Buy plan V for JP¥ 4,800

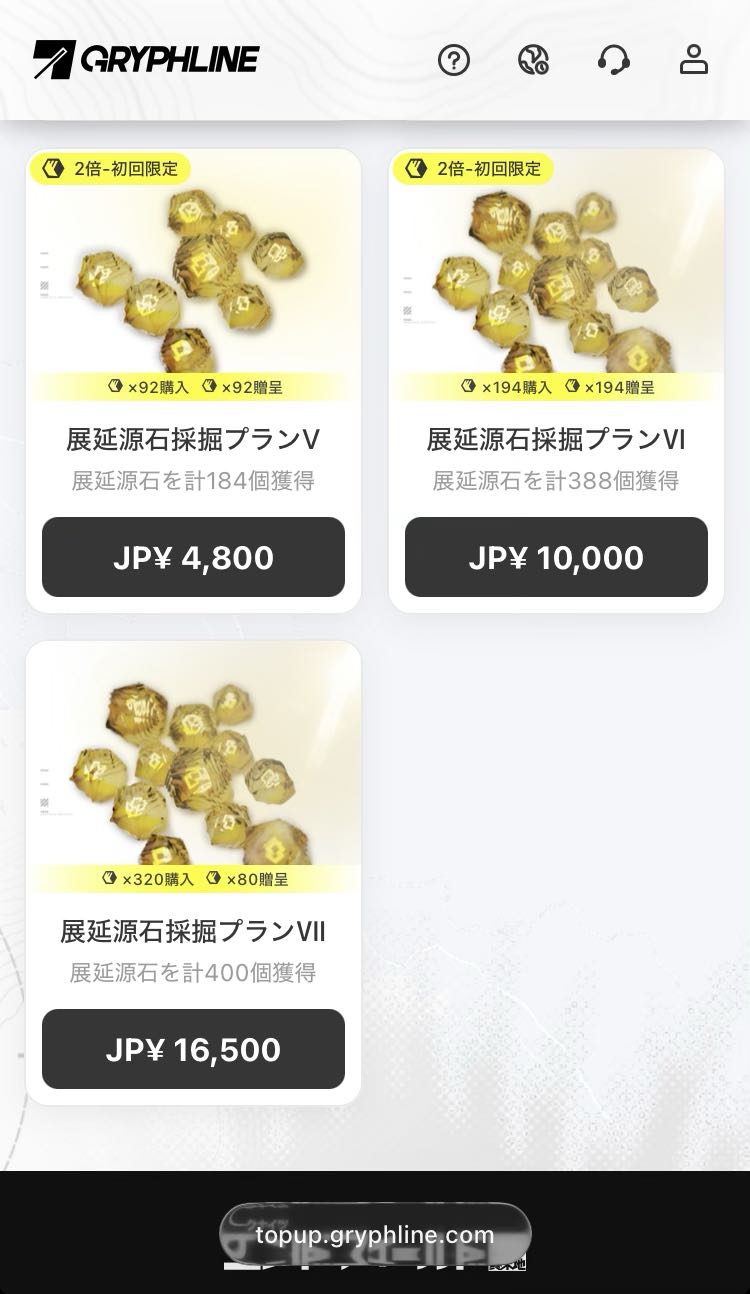click(x=193, y=557)
